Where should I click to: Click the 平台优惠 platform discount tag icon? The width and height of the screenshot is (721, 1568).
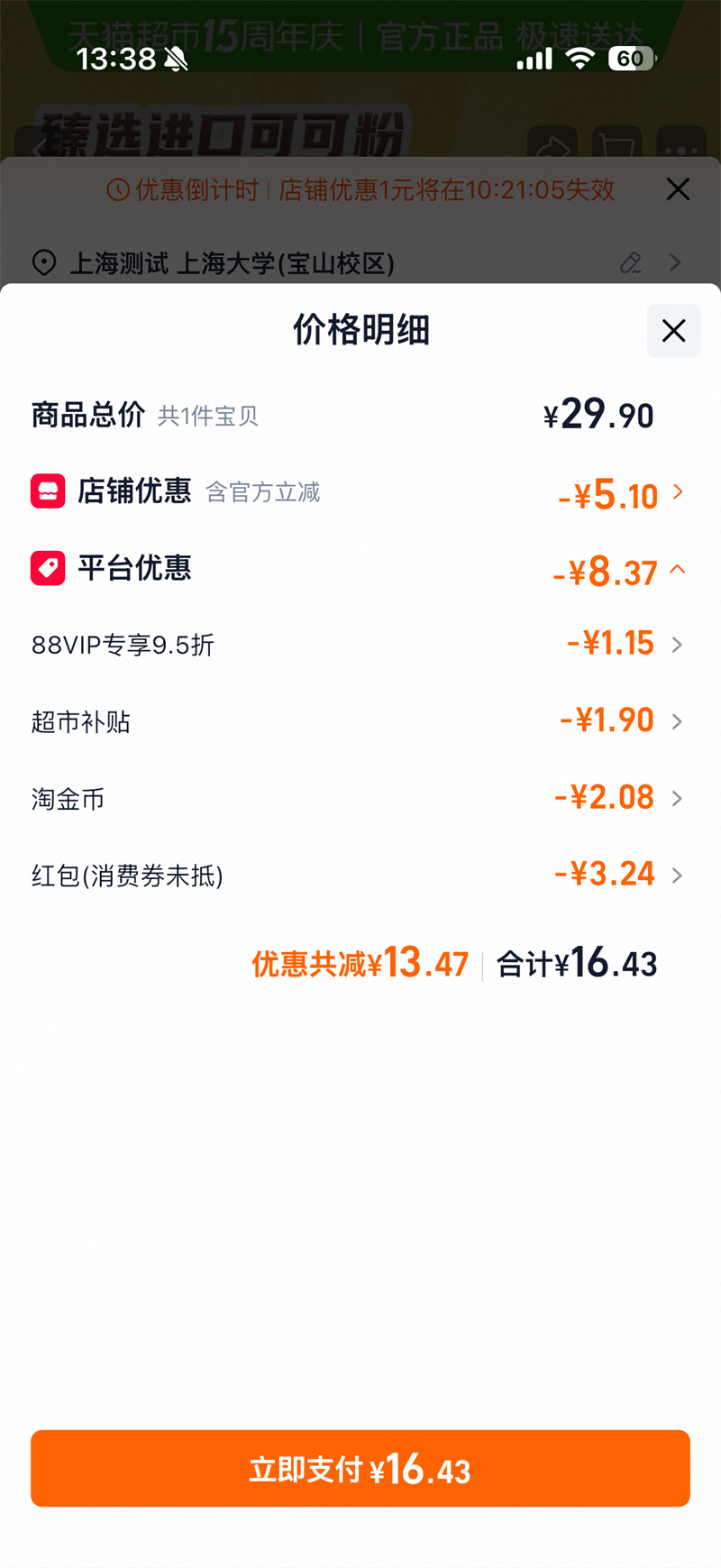click(x=48, y=568)
